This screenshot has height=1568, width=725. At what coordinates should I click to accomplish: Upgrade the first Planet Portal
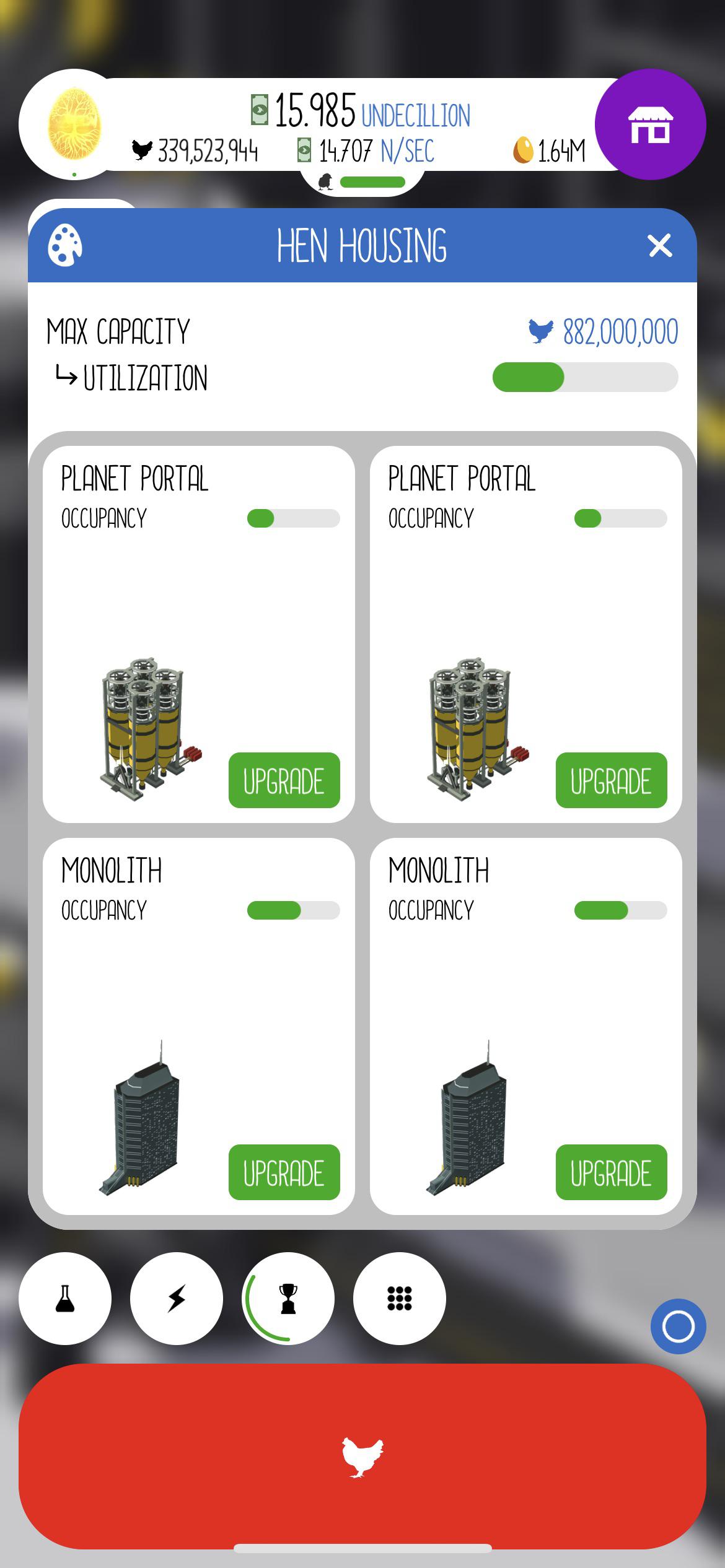(284, 780)
